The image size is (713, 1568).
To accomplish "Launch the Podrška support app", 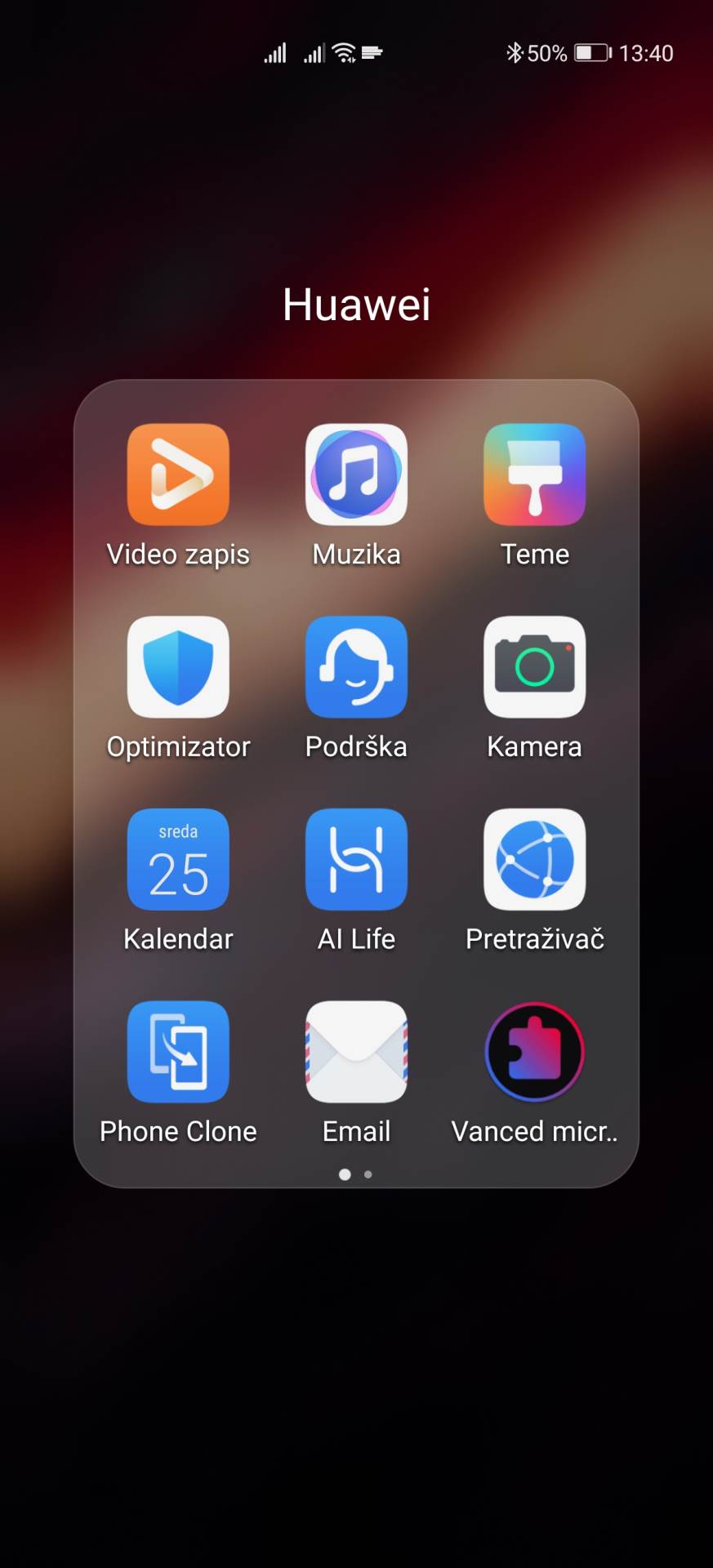I will tap(356, 667).
